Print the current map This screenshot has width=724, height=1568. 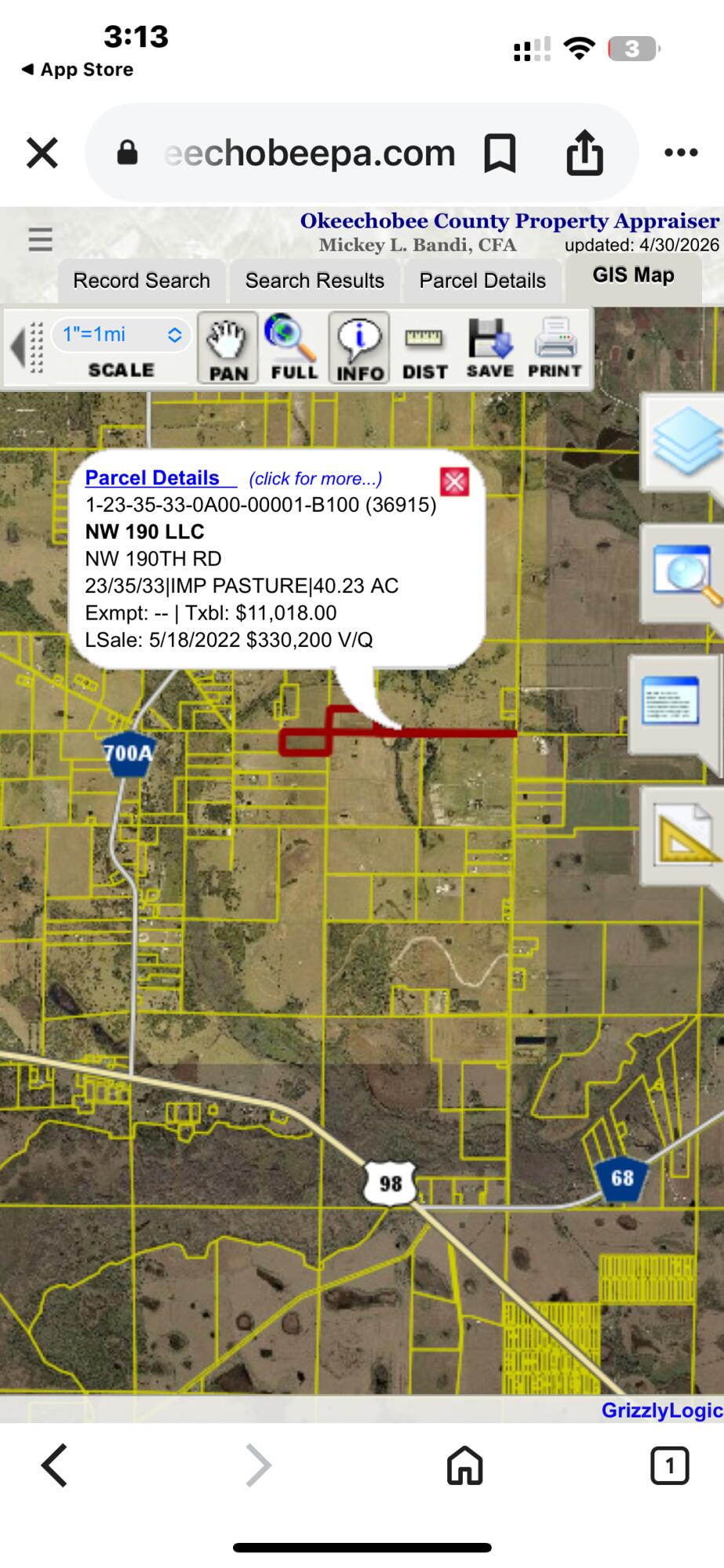(555, 347)
